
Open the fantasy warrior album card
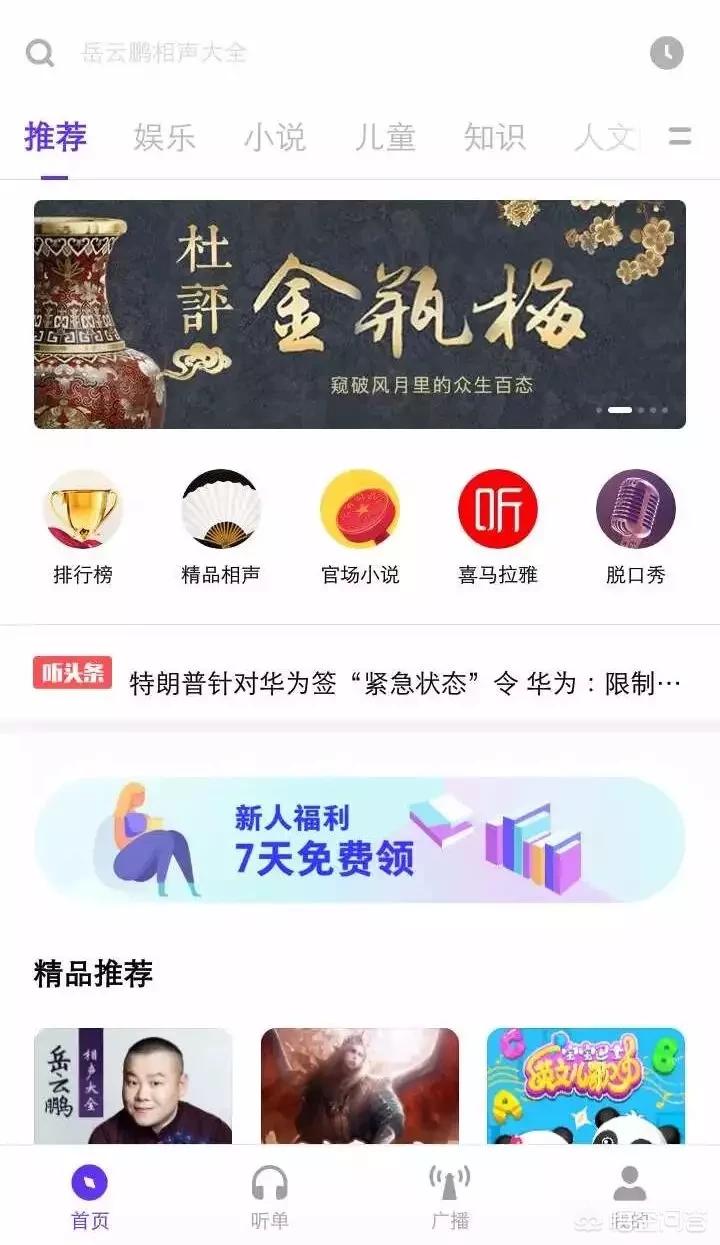click(x=360, y=1086)
